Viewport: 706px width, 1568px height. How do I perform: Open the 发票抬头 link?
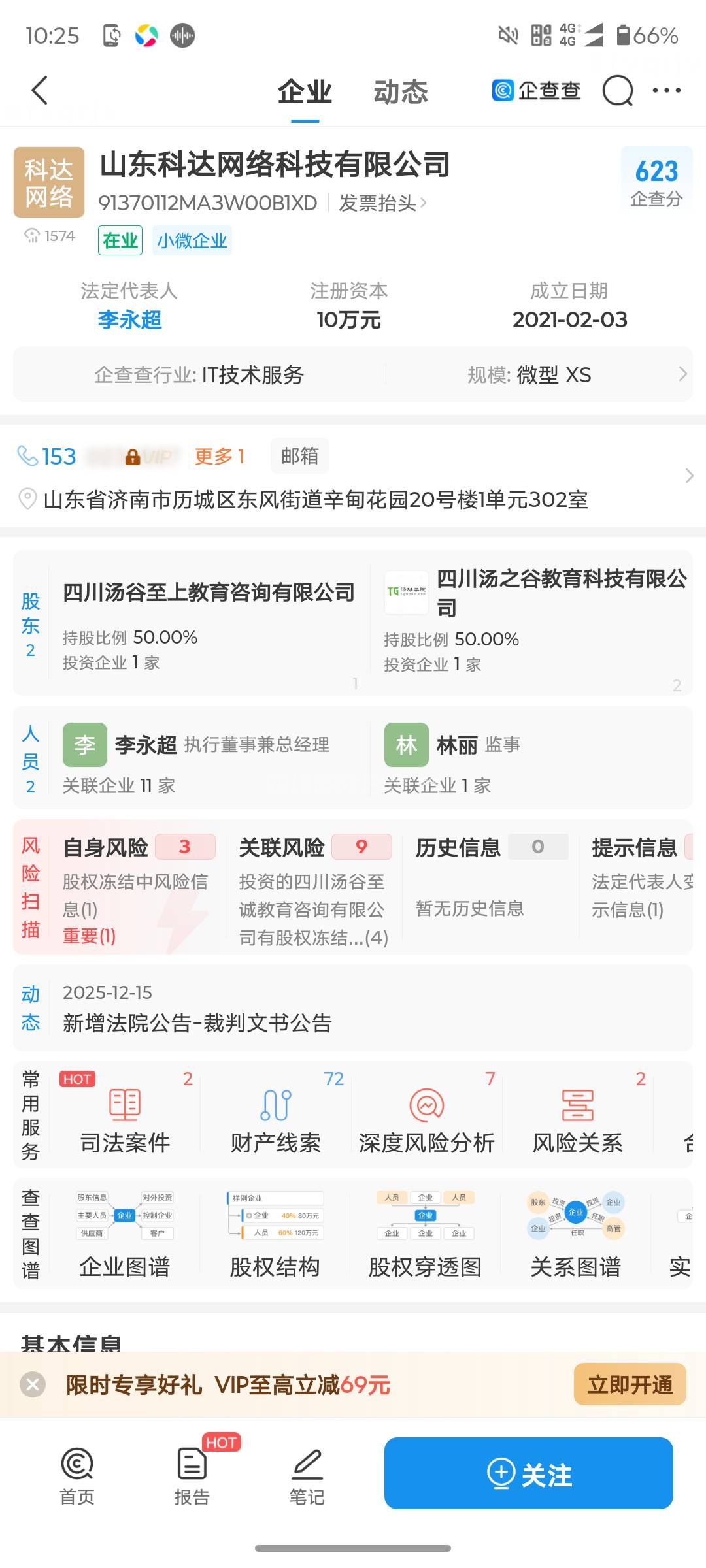pyautogui.click(x=382, y=203)
